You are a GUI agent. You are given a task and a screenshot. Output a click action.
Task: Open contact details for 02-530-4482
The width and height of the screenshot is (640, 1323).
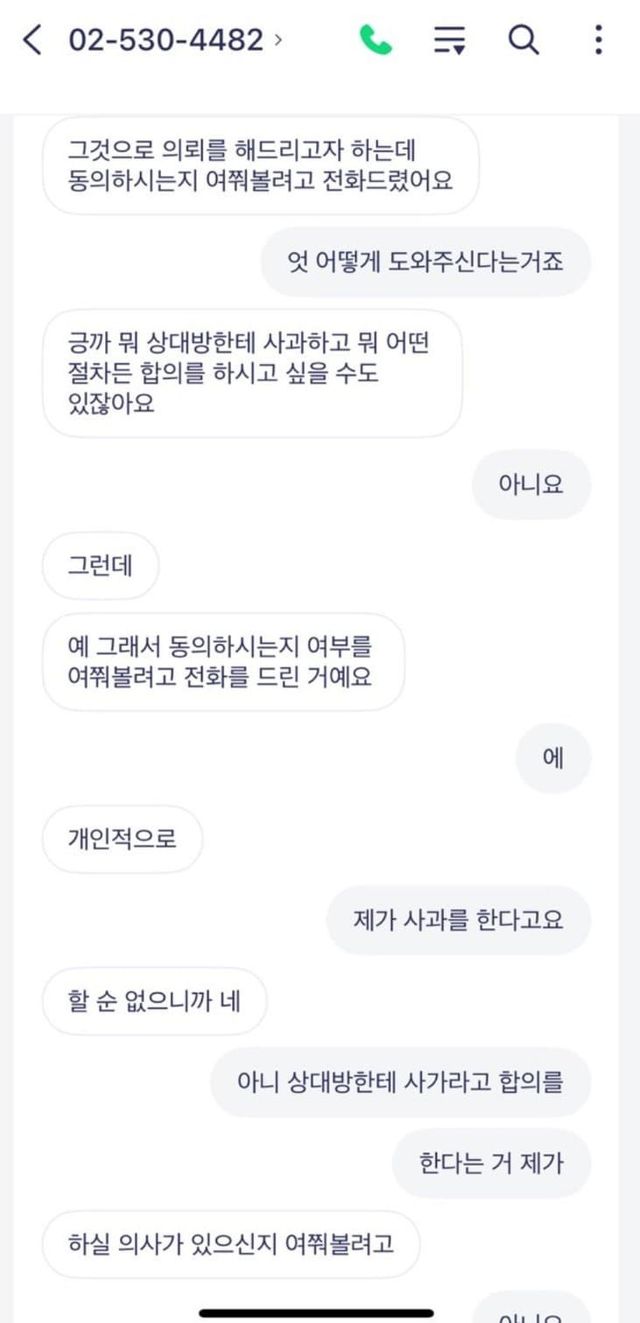[x=175, y=40]
